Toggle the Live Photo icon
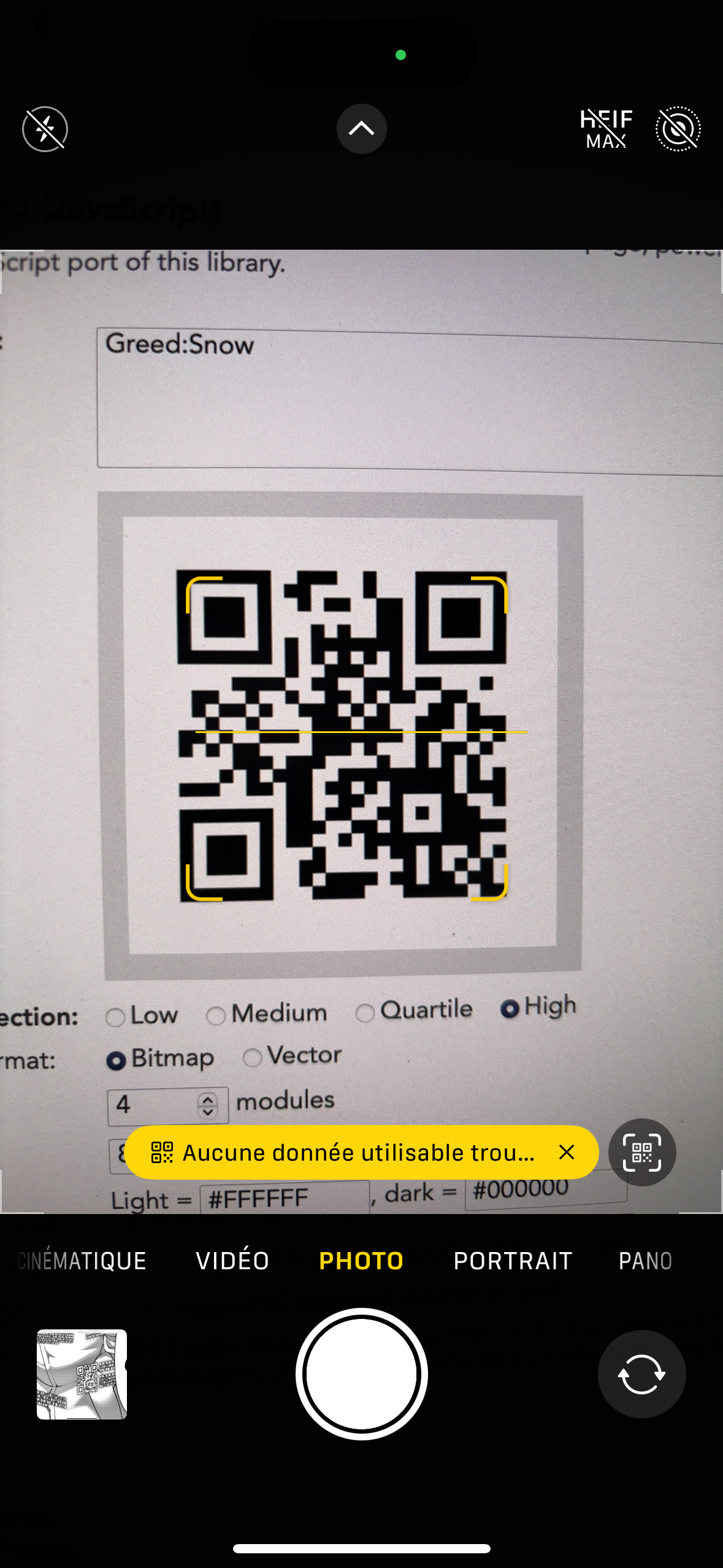723x1568 pixels. (678, 129)
